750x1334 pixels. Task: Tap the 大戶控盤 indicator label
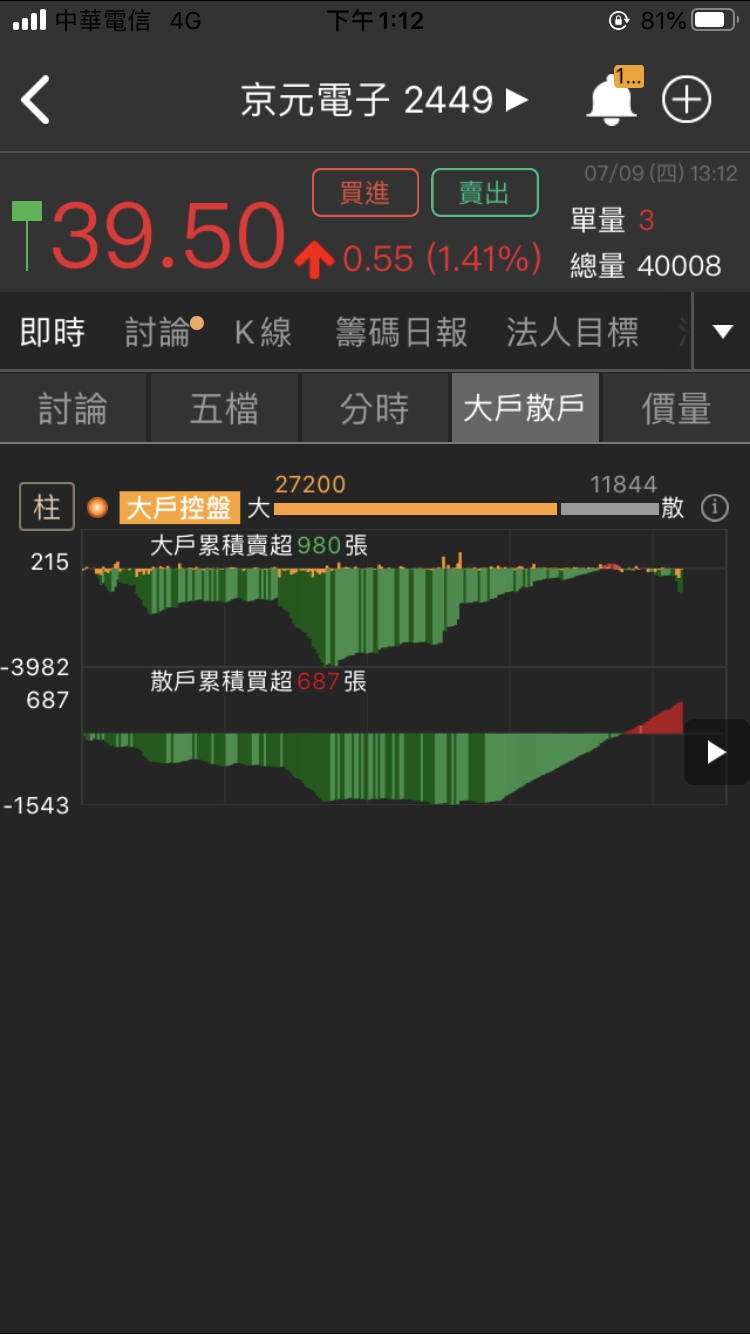[x=179, y=508]
